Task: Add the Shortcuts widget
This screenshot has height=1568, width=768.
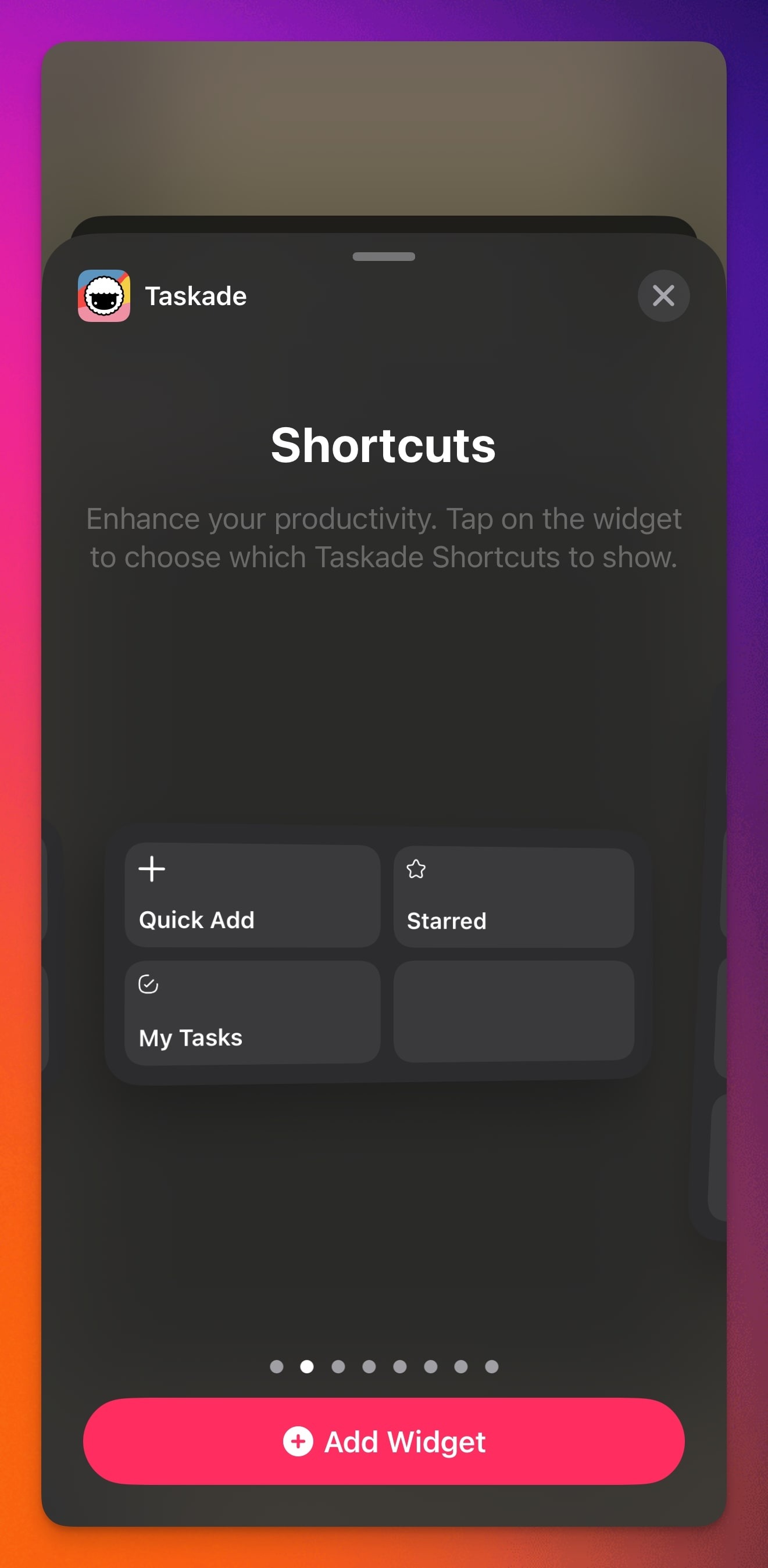Action: pyautogui.click(x=384, y=1441)
